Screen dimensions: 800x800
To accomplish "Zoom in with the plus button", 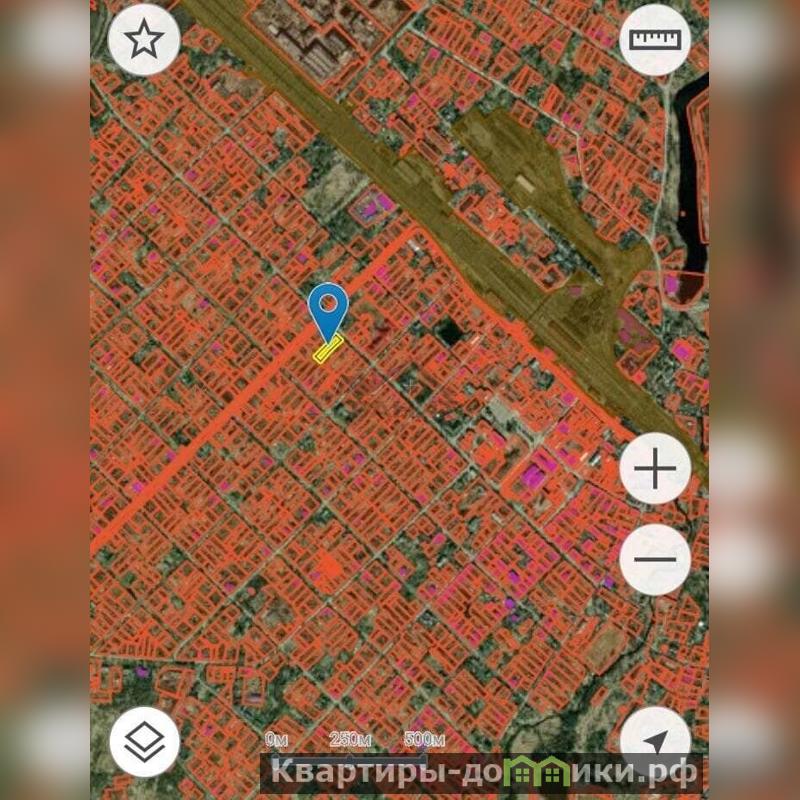I will (655, 469).
